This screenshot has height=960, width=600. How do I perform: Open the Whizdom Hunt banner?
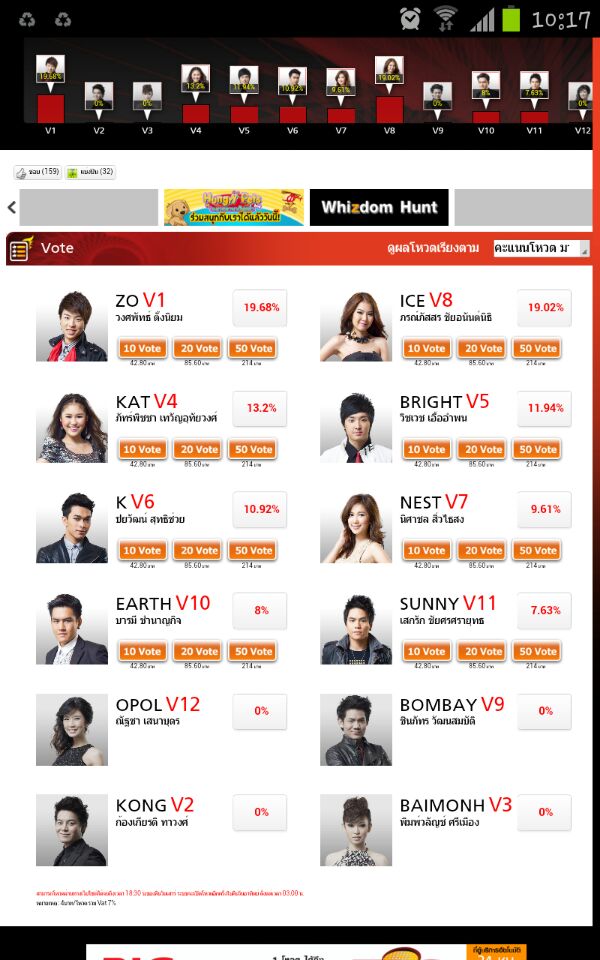(379, 207)
